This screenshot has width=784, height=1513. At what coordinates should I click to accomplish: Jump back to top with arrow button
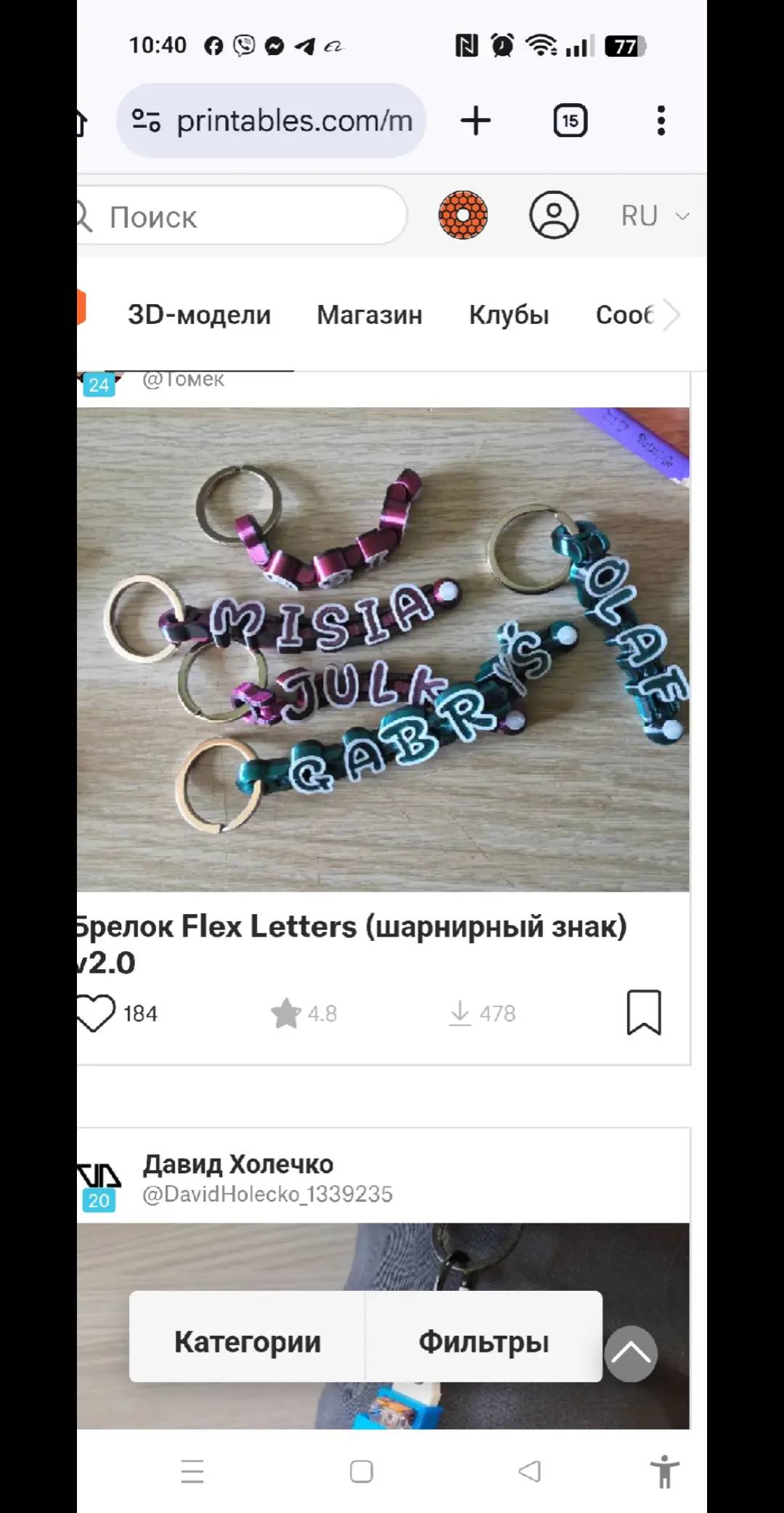pyautogui.click(x=631, y=1354)
